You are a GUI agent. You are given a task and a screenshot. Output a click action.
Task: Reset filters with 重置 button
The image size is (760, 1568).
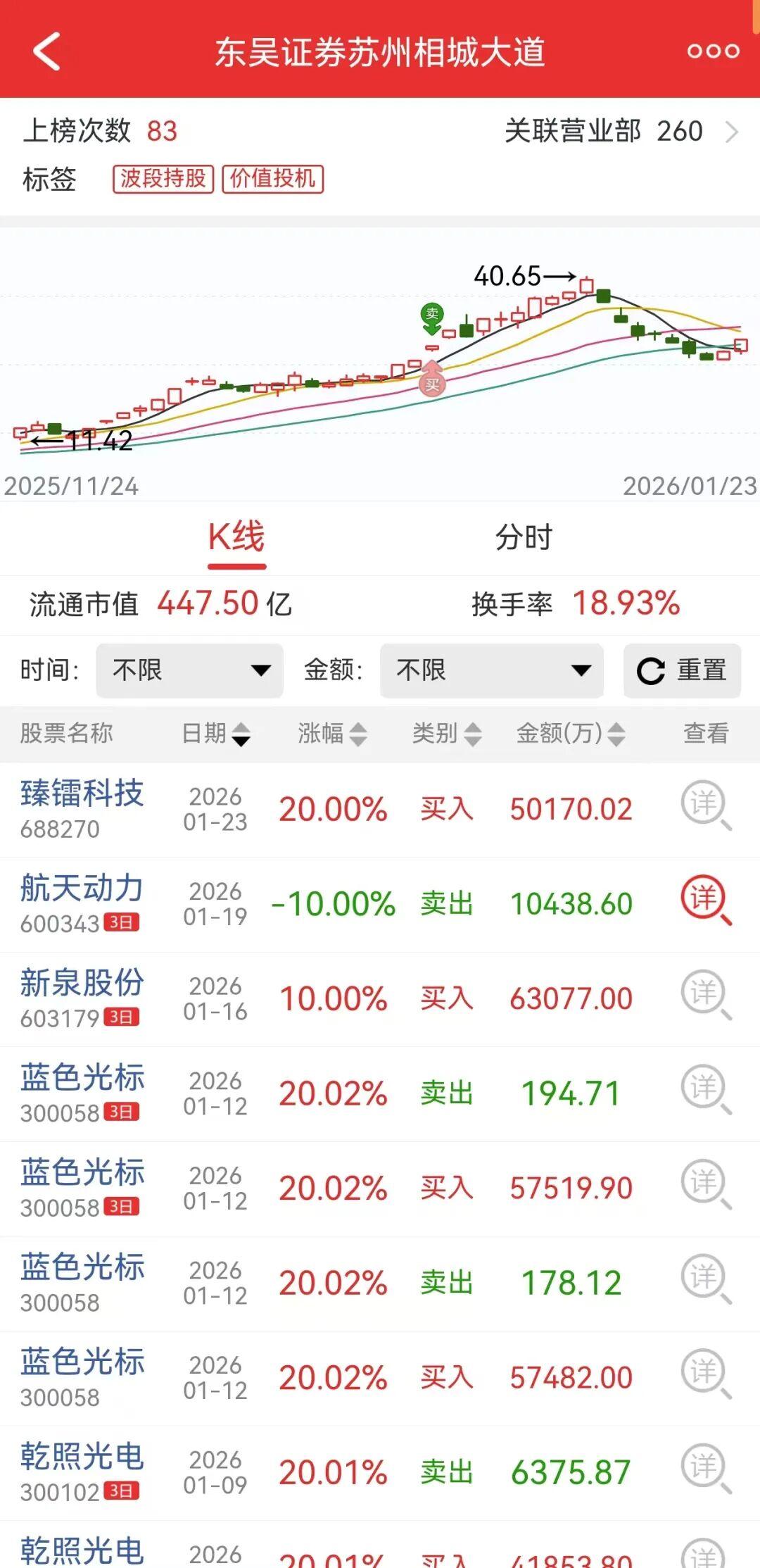(682, 670)
